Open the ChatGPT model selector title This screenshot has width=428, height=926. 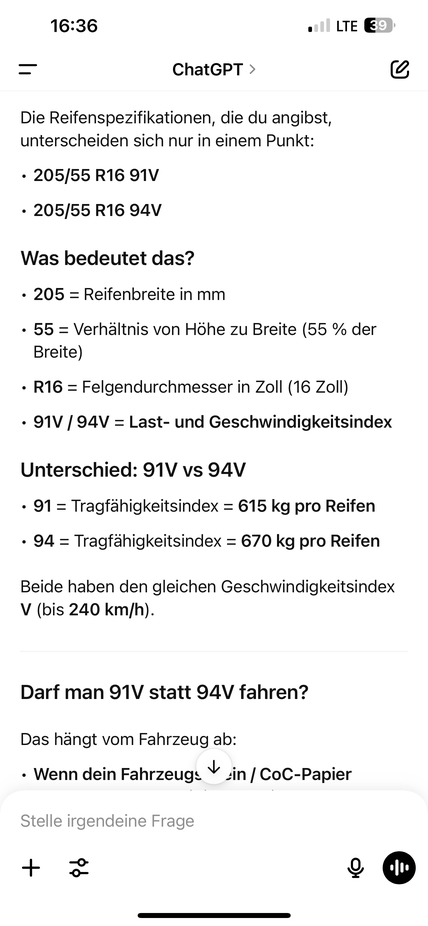click(x=214, y=70)
